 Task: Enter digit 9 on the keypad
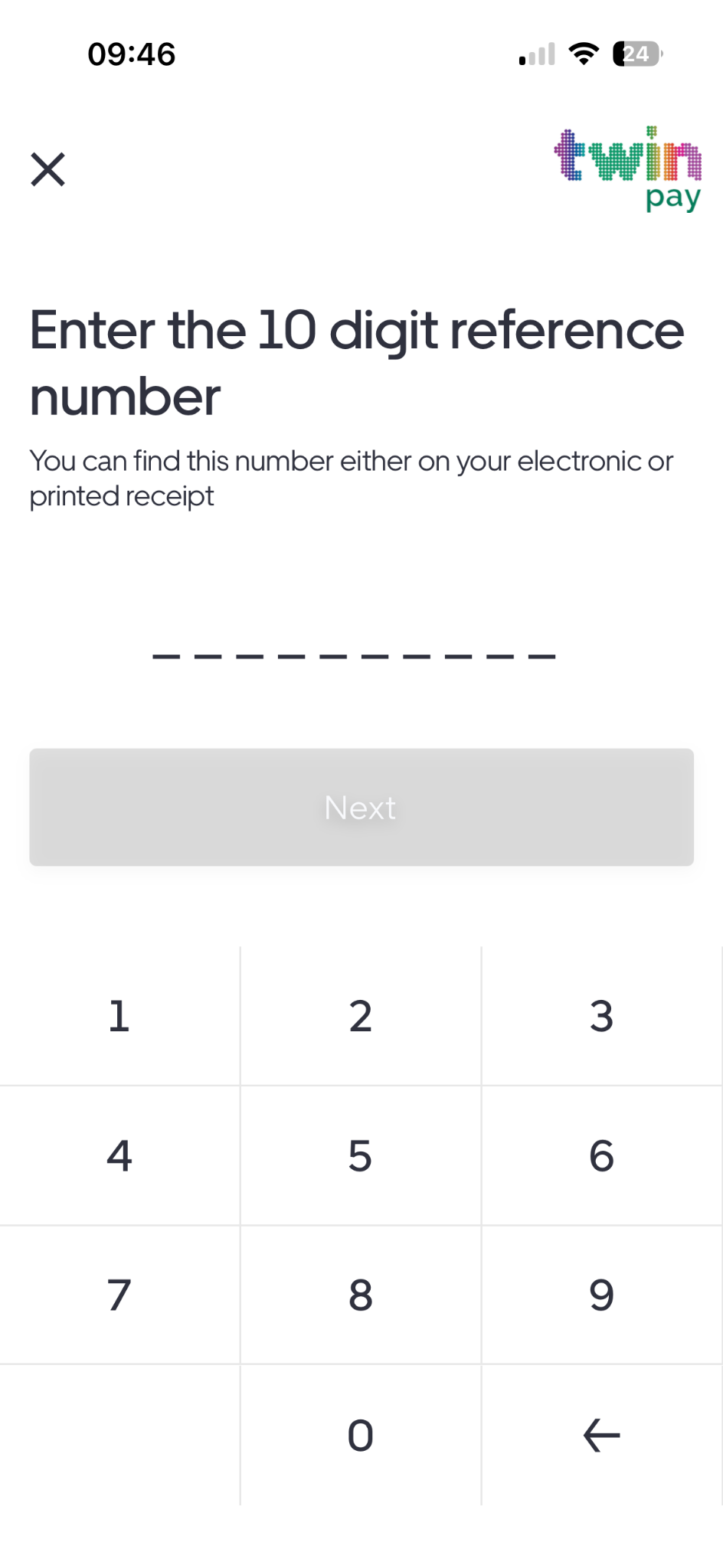pos(602,1295)
